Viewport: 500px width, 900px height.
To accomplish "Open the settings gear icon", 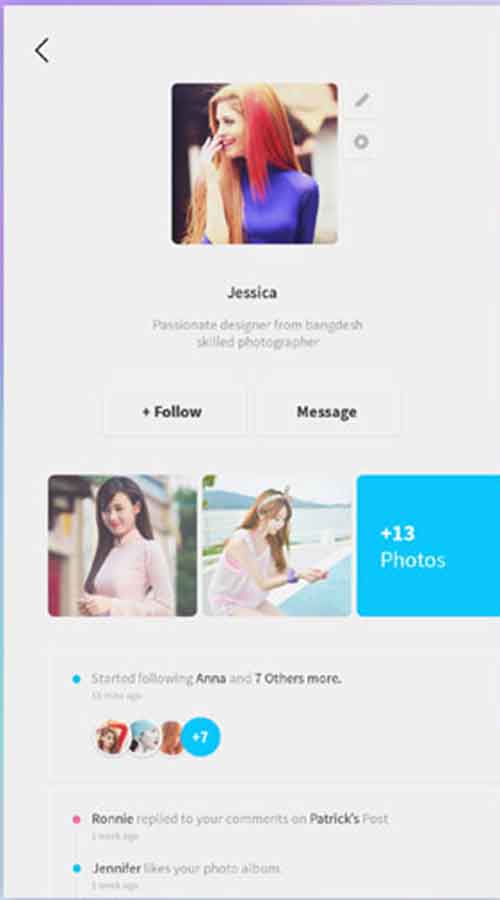I will tap(361, 142).
